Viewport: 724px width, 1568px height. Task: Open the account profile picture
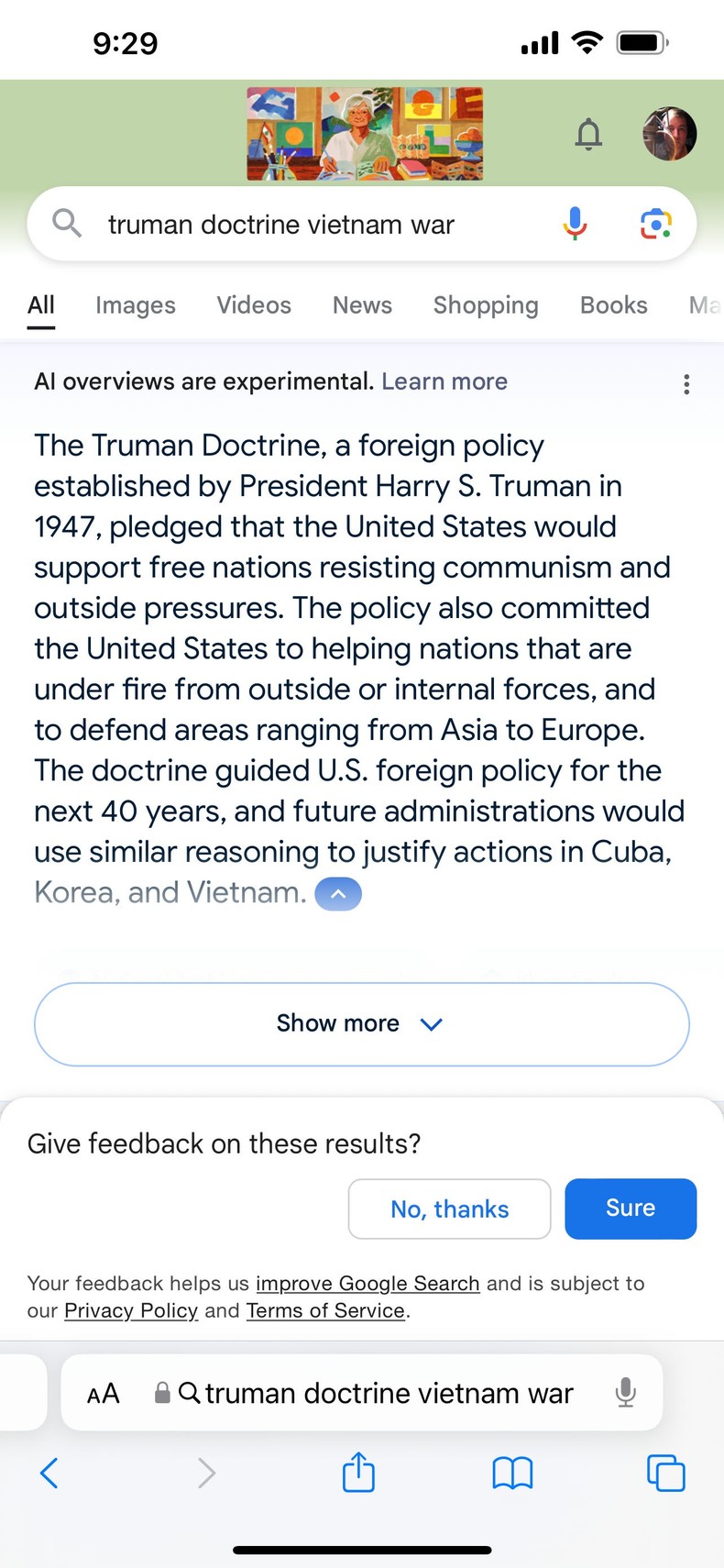[669, 134]
